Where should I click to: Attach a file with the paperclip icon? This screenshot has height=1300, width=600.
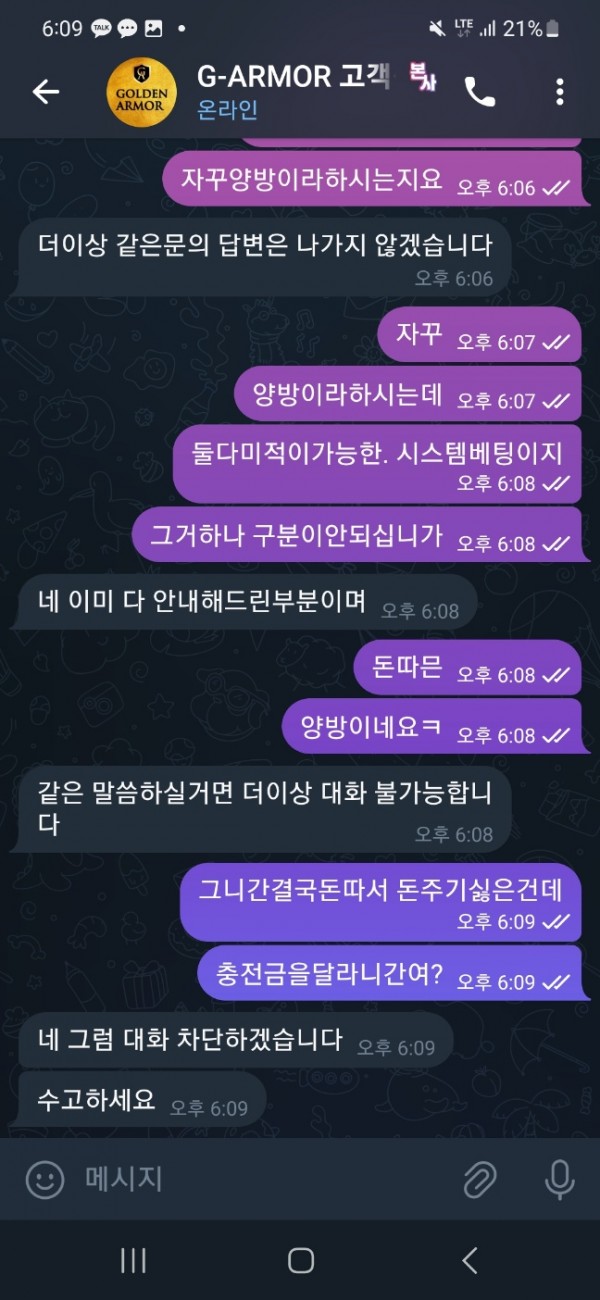(x=480, y=1180)
